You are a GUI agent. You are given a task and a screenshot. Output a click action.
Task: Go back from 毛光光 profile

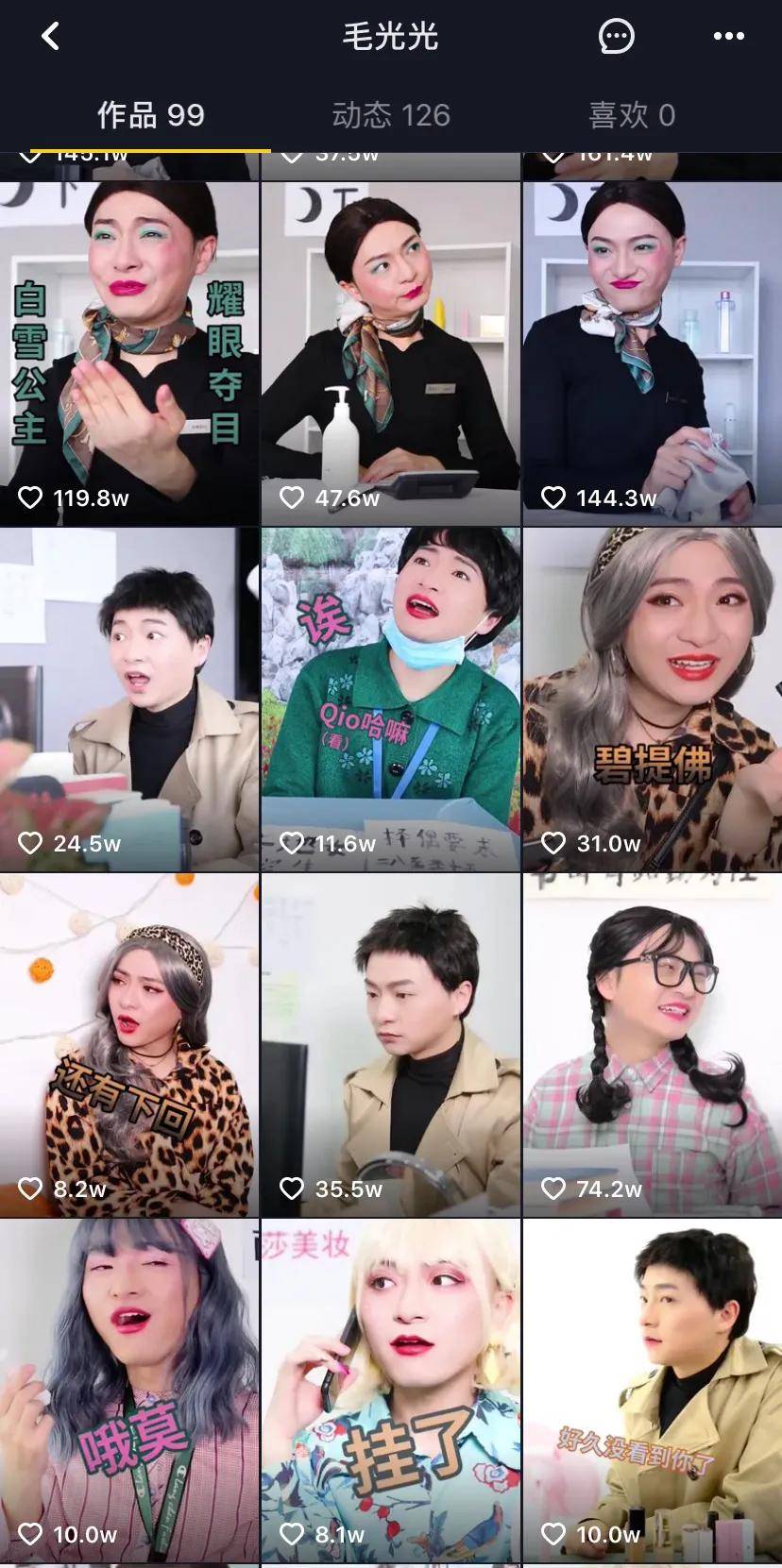50,37
